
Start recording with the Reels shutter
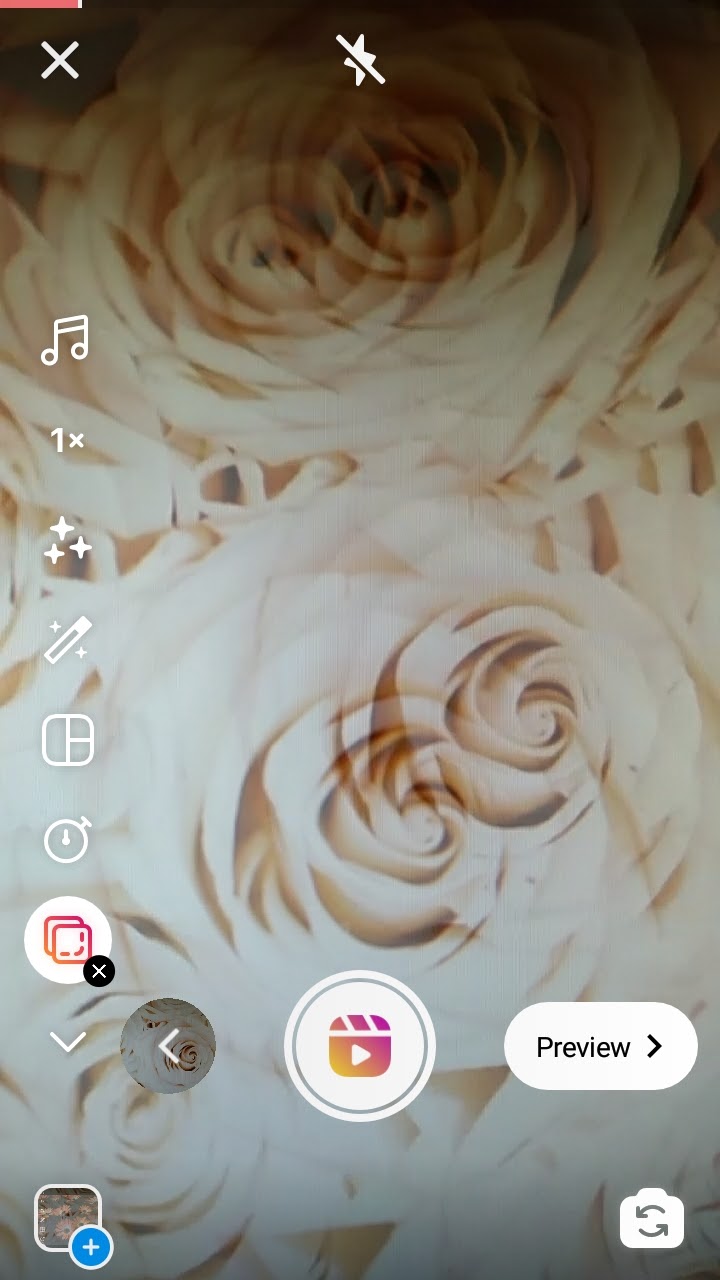point(360,1046)
